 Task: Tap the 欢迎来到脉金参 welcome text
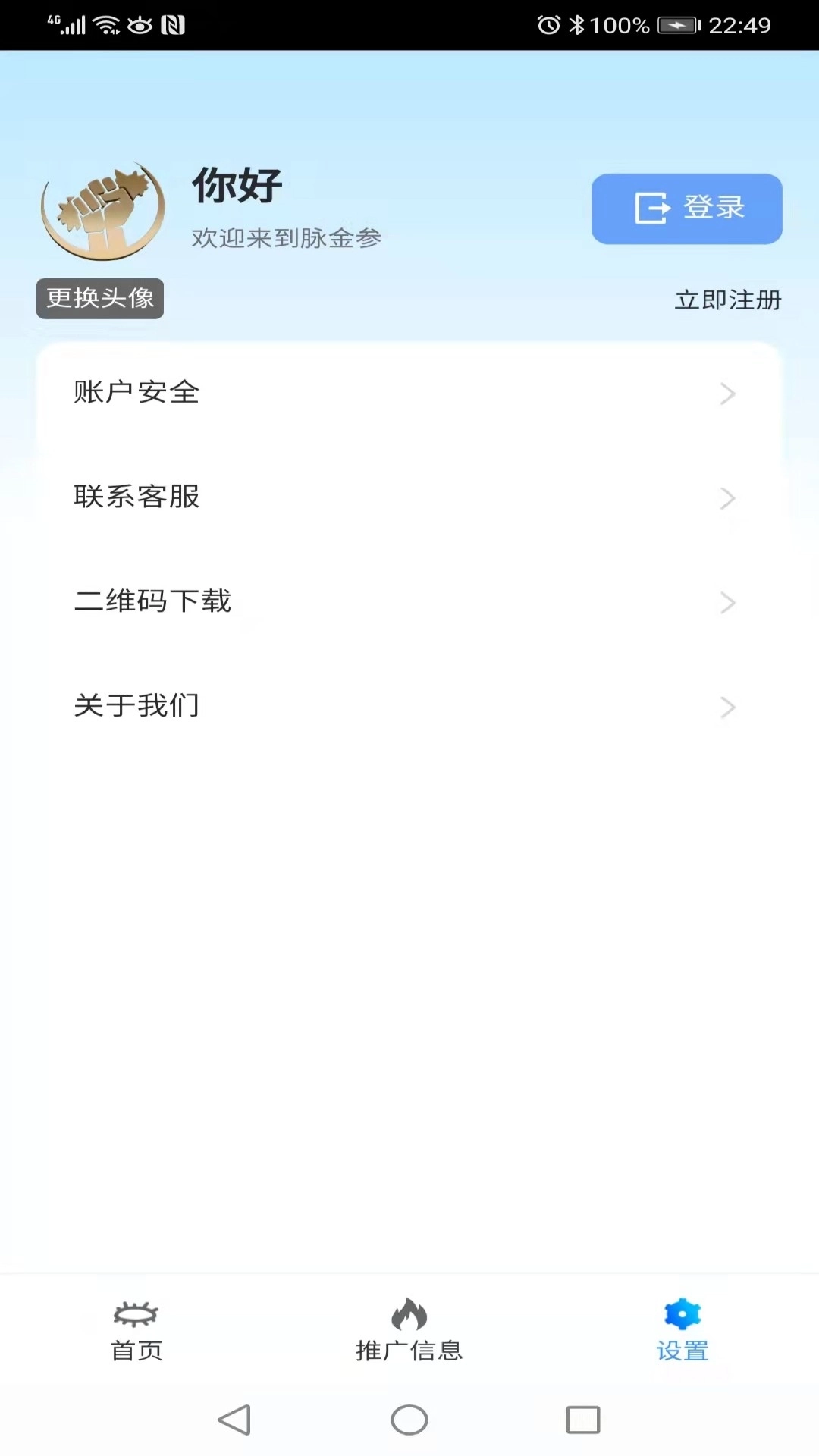click(287, 237)
